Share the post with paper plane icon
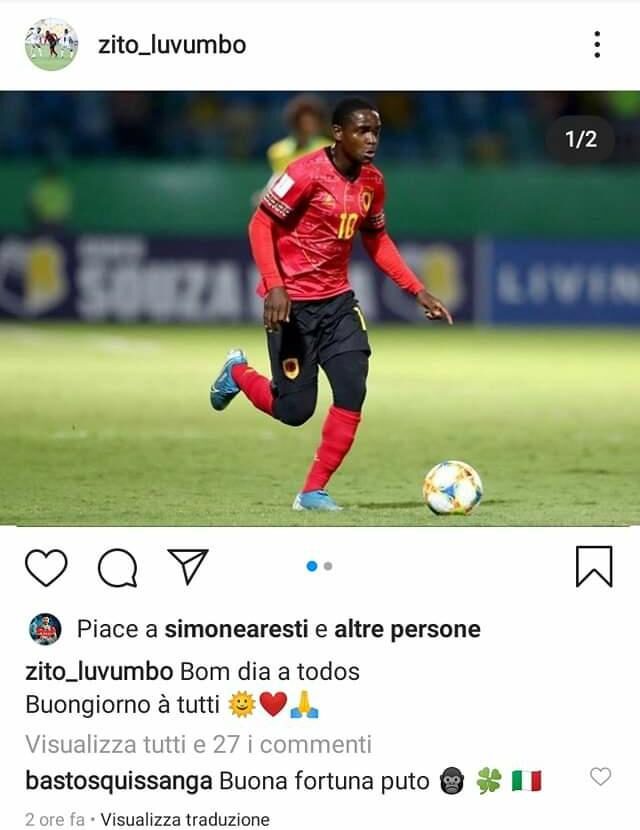This screenshot has height=830, width=640. [187, 566]
